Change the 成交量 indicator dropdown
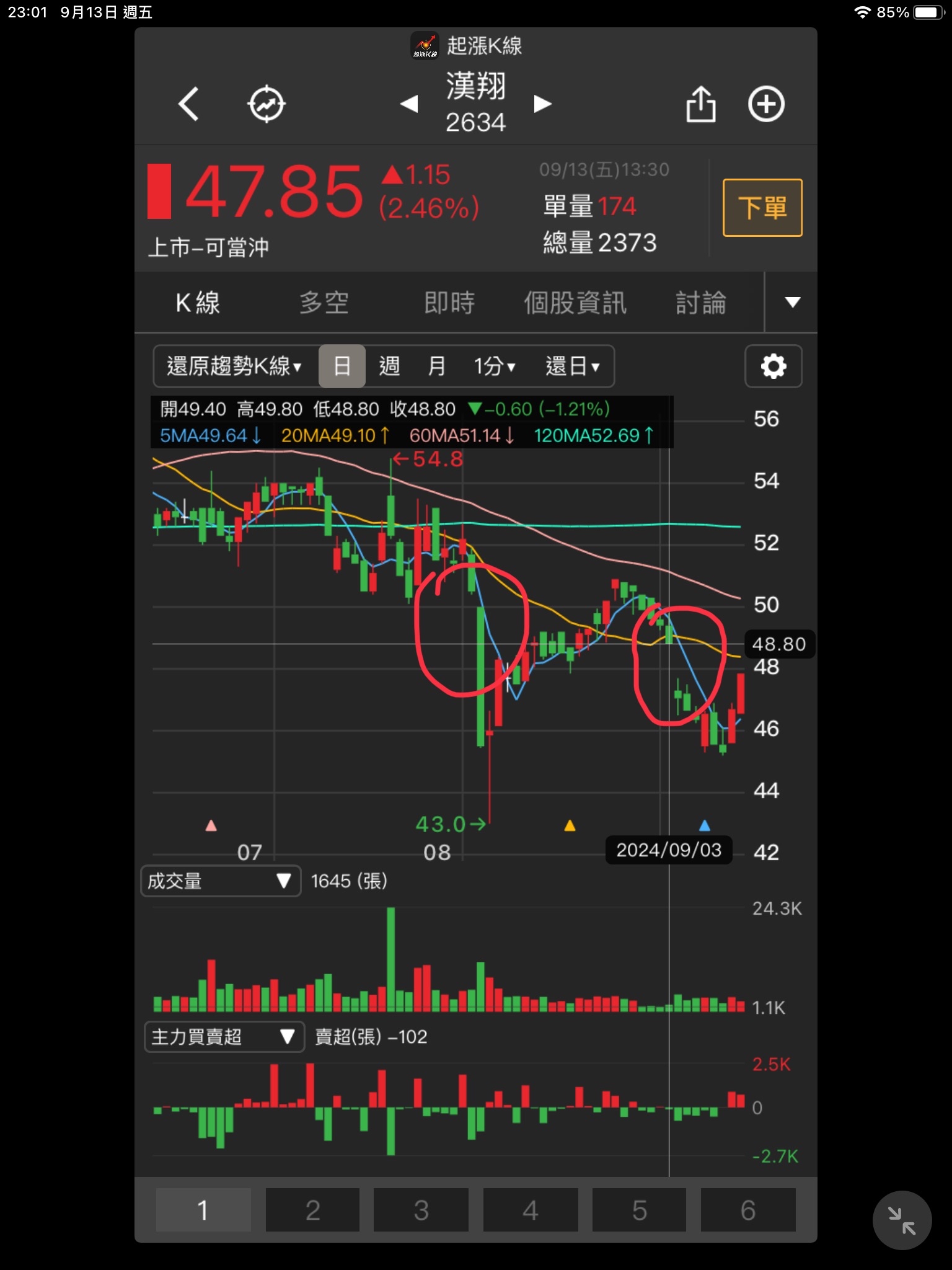The height and width of the screenshot is (1270, 952). [220, 881]
